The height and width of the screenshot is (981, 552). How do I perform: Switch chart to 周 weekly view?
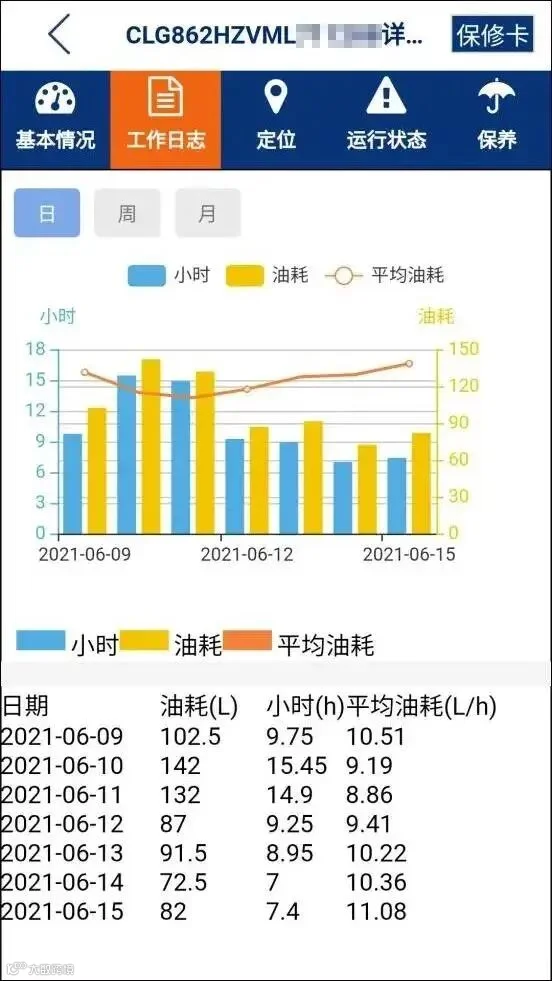[127, 213]
